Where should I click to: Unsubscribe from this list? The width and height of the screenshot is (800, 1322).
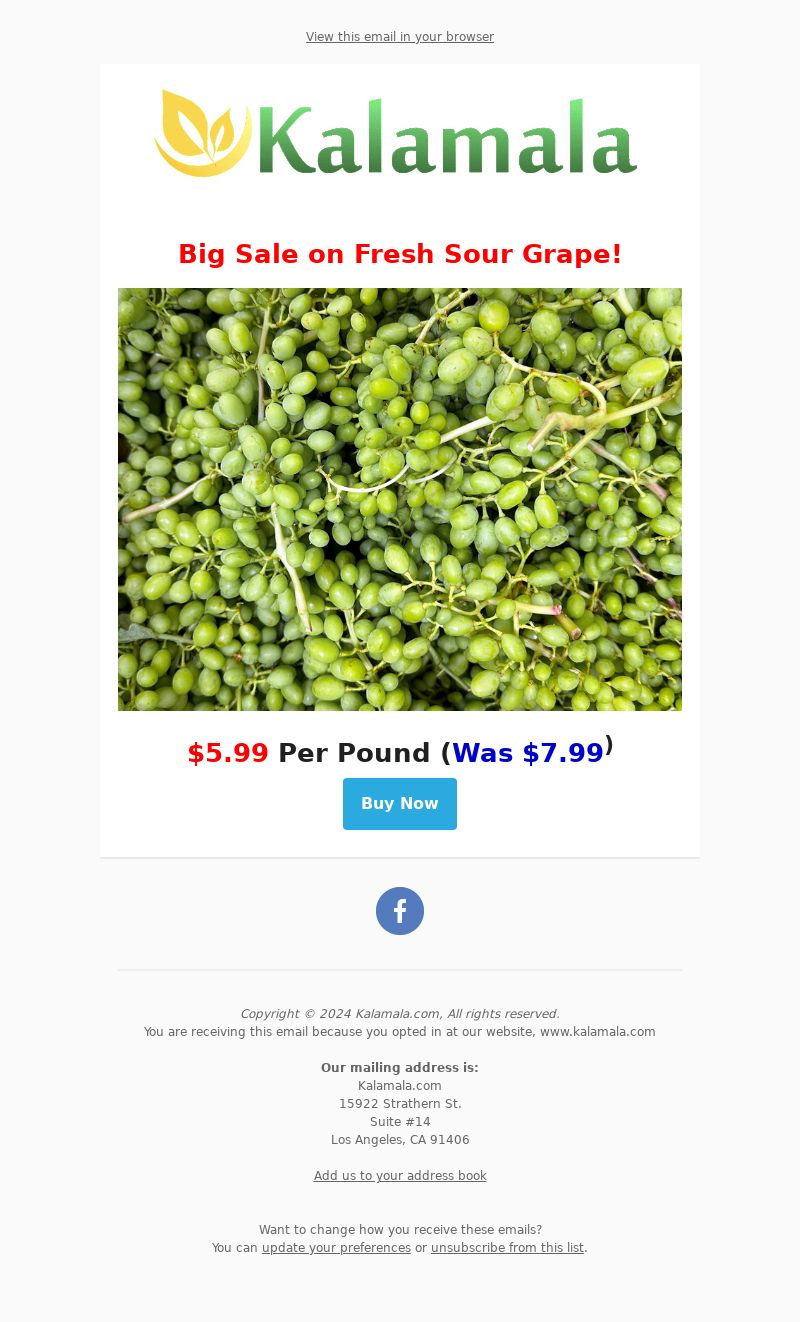507,1248
